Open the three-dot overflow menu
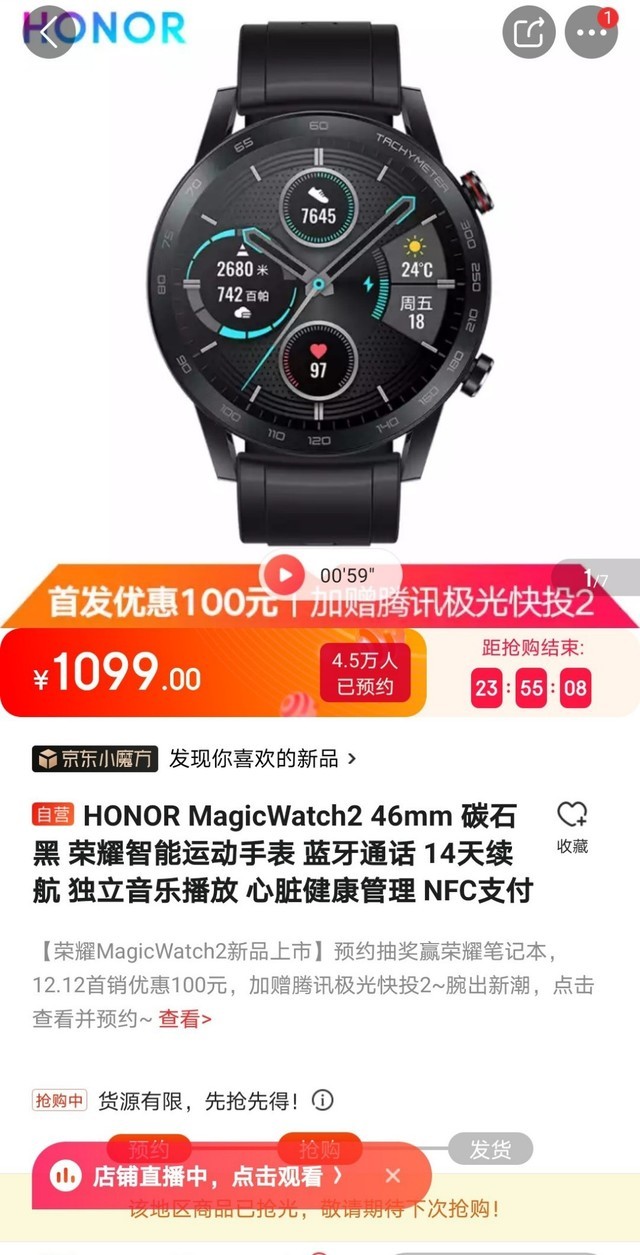Image resolution: width=640 pixels, height=1255 pixels. (x=591, y=32)
